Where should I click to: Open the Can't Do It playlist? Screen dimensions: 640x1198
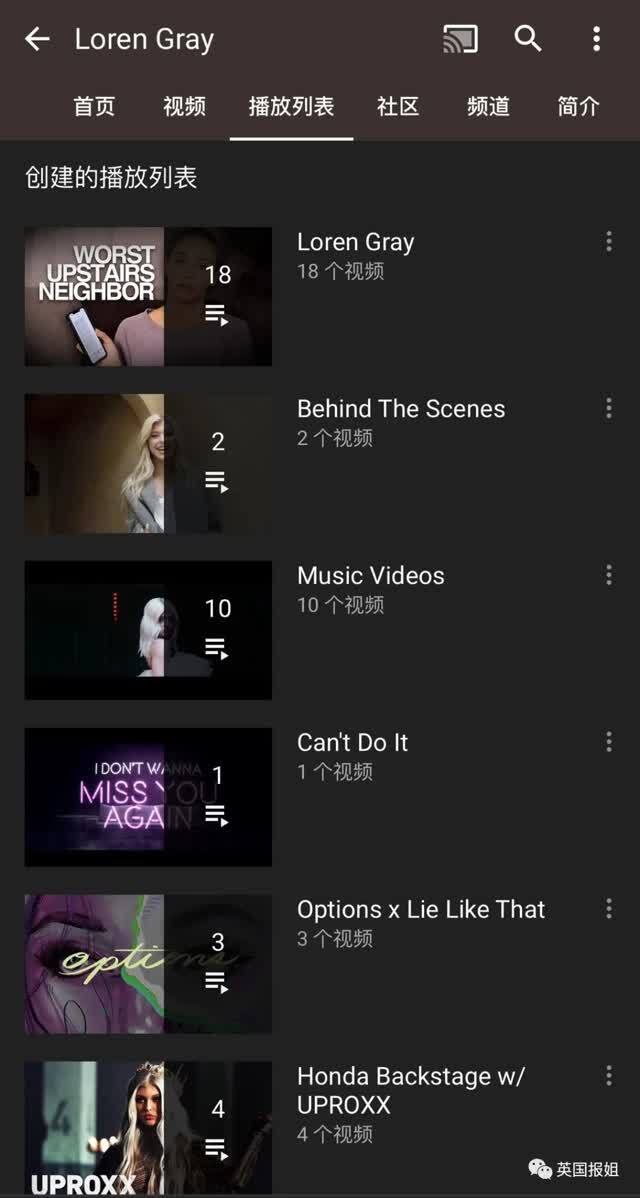148,797
